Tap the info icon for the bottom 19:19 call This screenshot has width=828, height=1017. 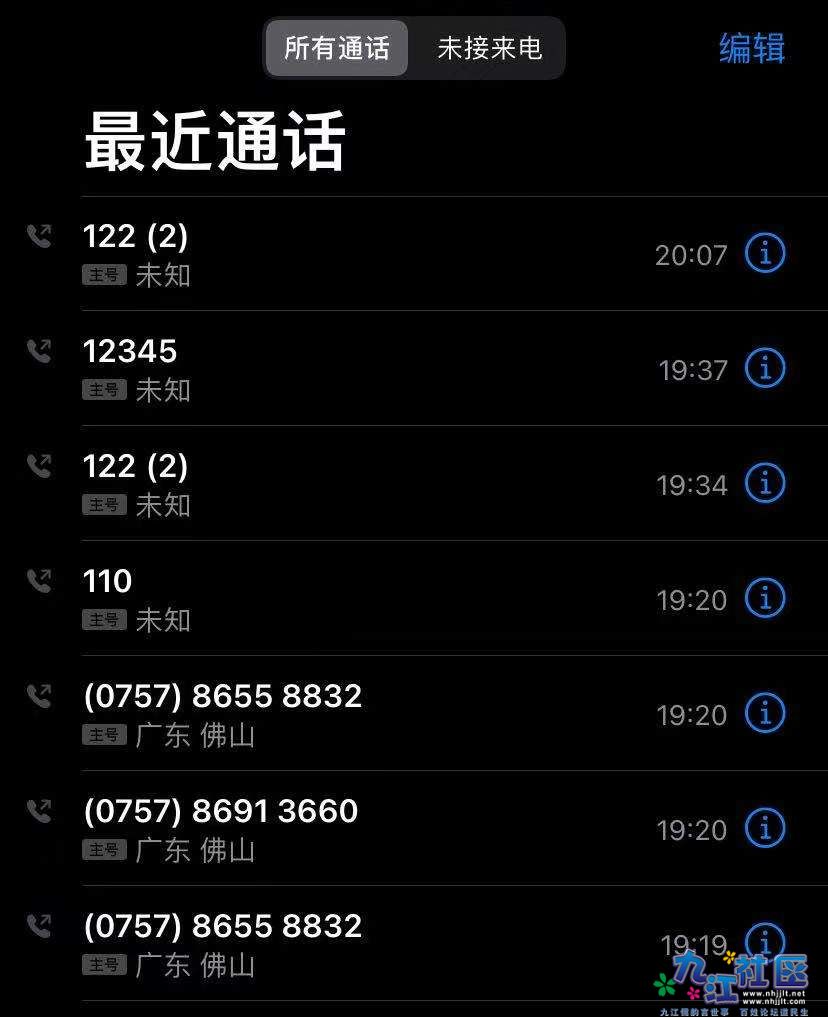764,943
